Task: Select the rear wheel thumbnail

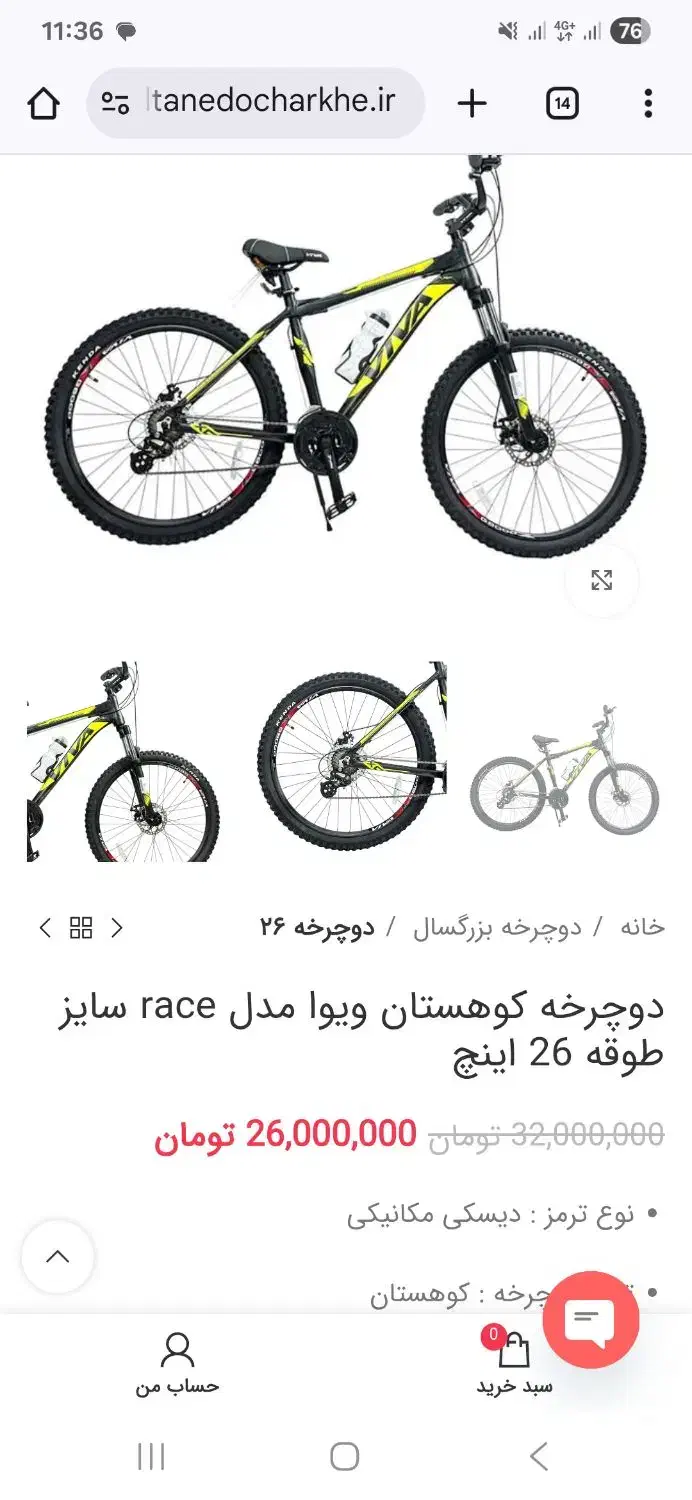Action: 346,762
